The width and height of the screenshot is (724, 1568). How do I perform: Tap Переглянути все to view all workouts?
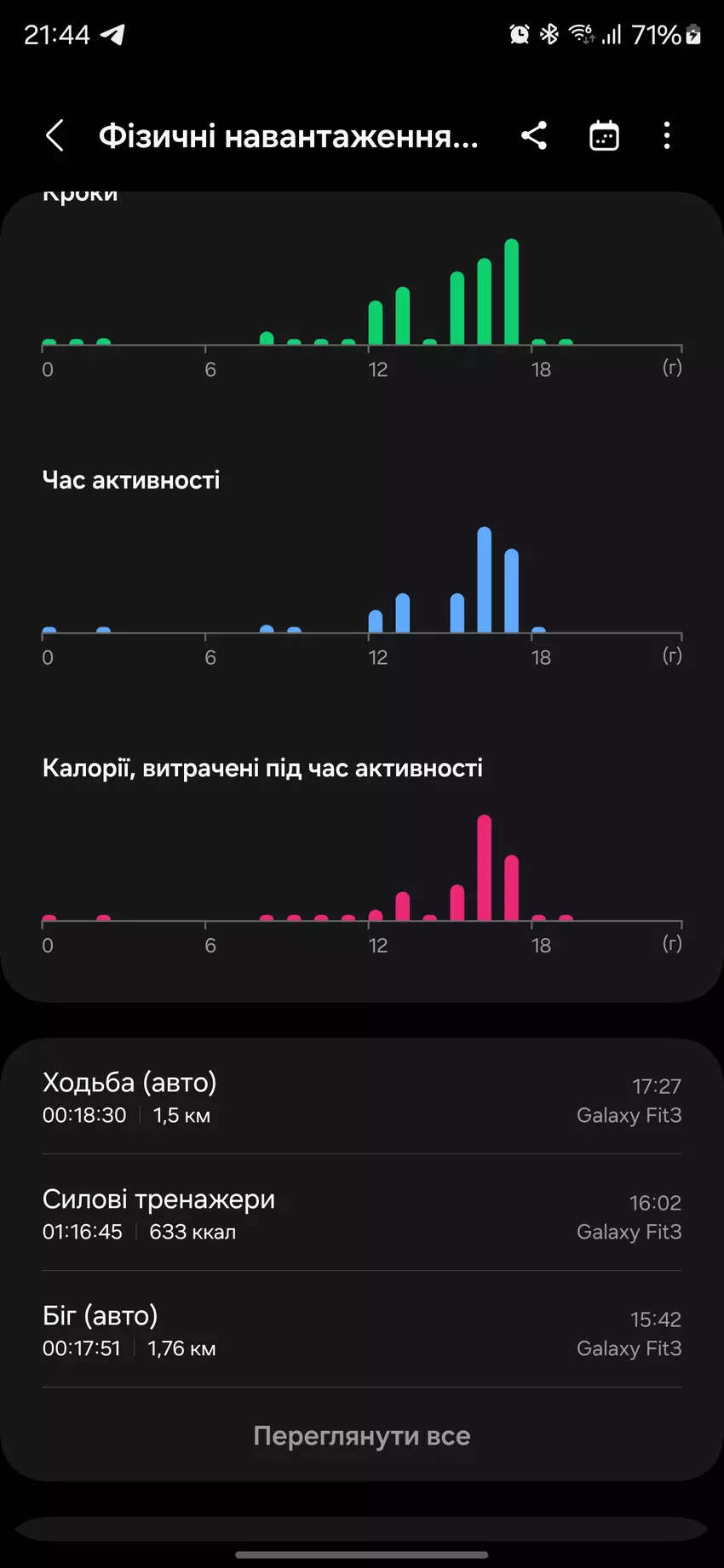tap(361, 1436)
